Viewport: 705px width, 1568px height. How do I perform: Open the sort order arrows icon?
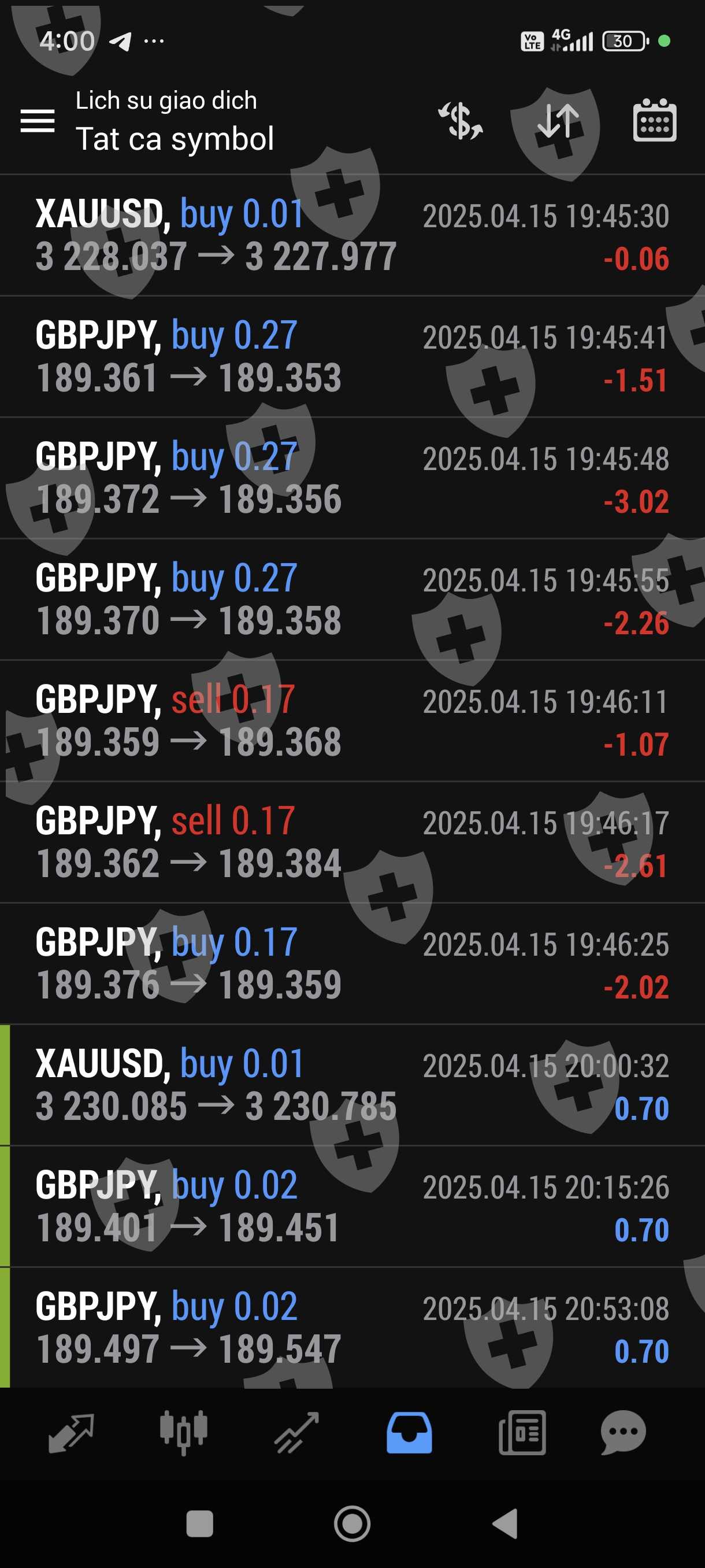(558, 120)
